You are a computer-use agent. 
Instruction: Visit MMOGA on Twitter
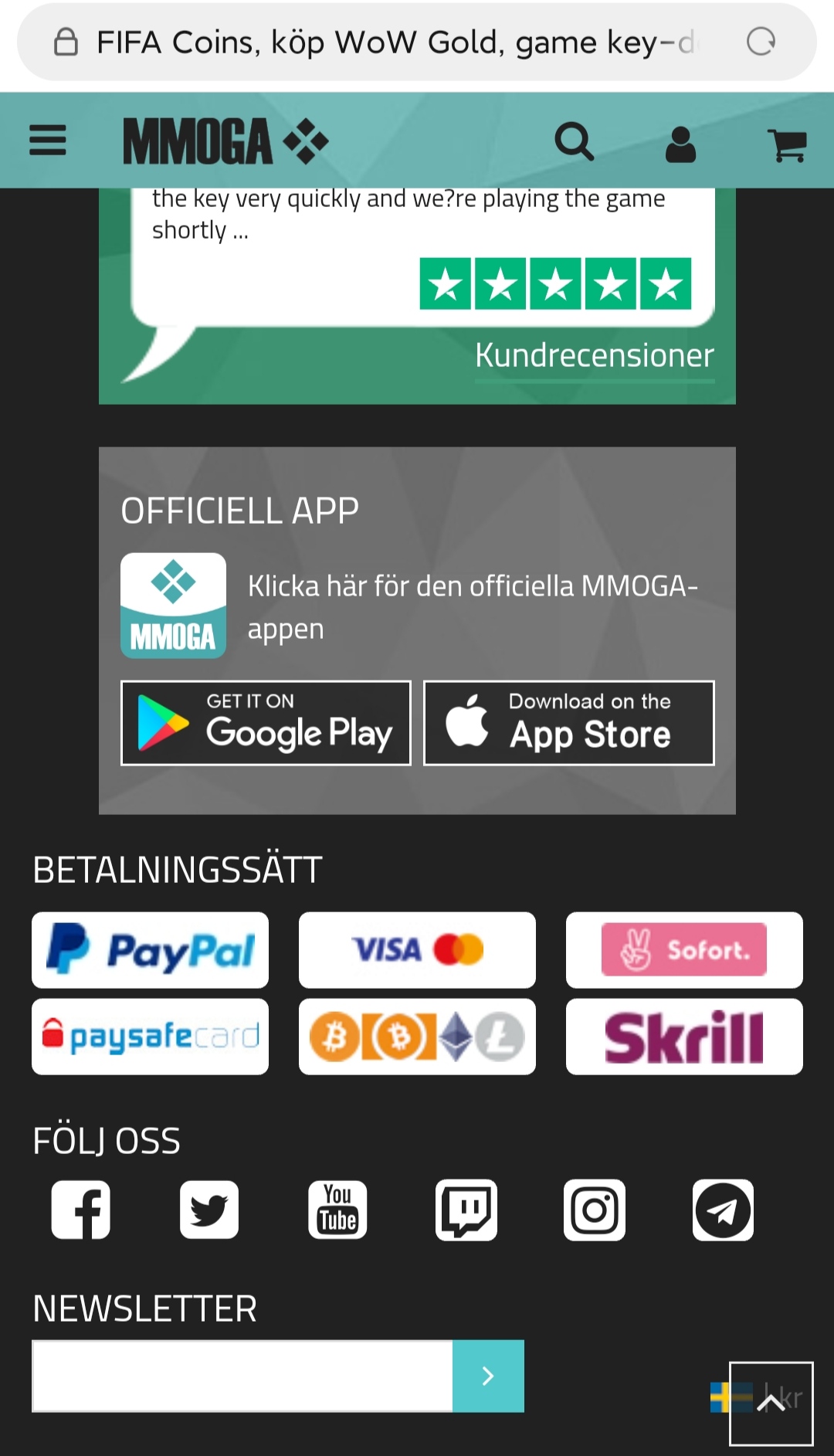[x=209, y=1210]
